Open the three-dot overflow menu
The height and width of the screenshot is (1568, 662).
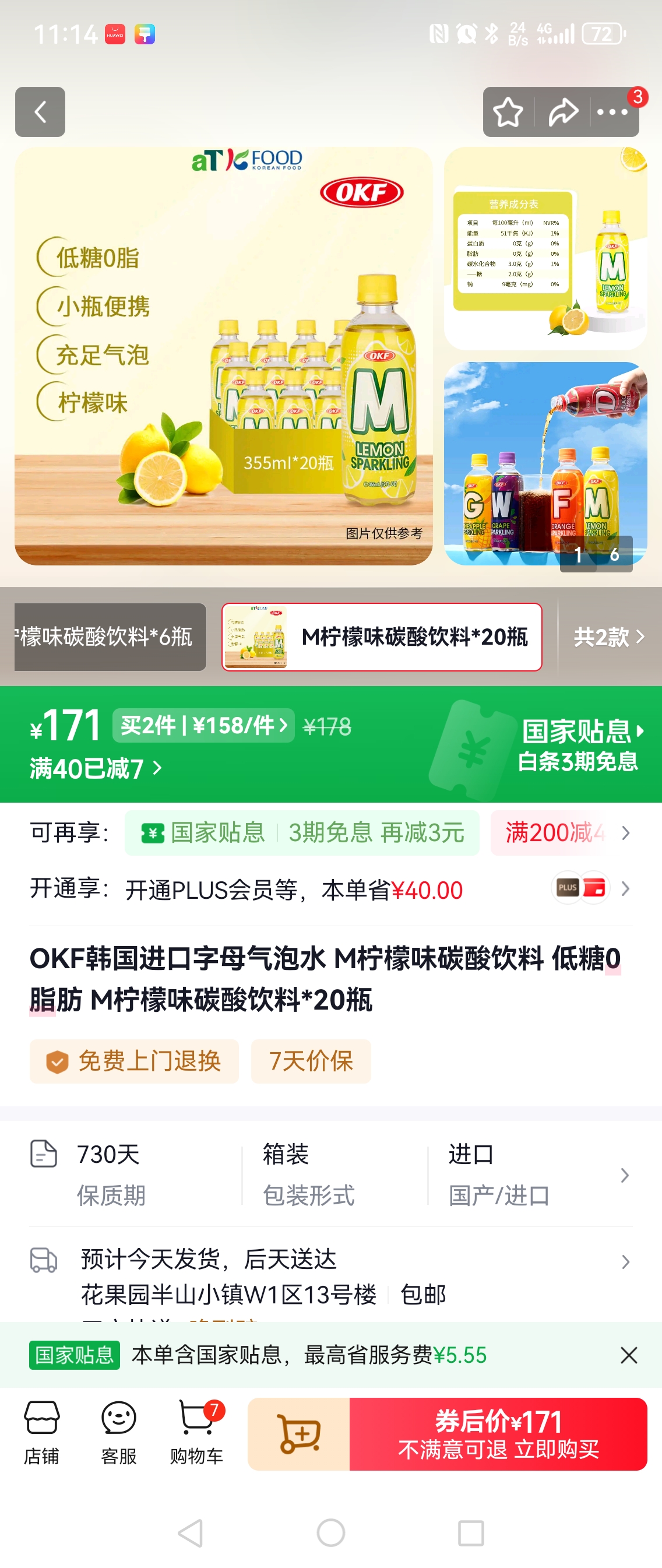[612, 112]
